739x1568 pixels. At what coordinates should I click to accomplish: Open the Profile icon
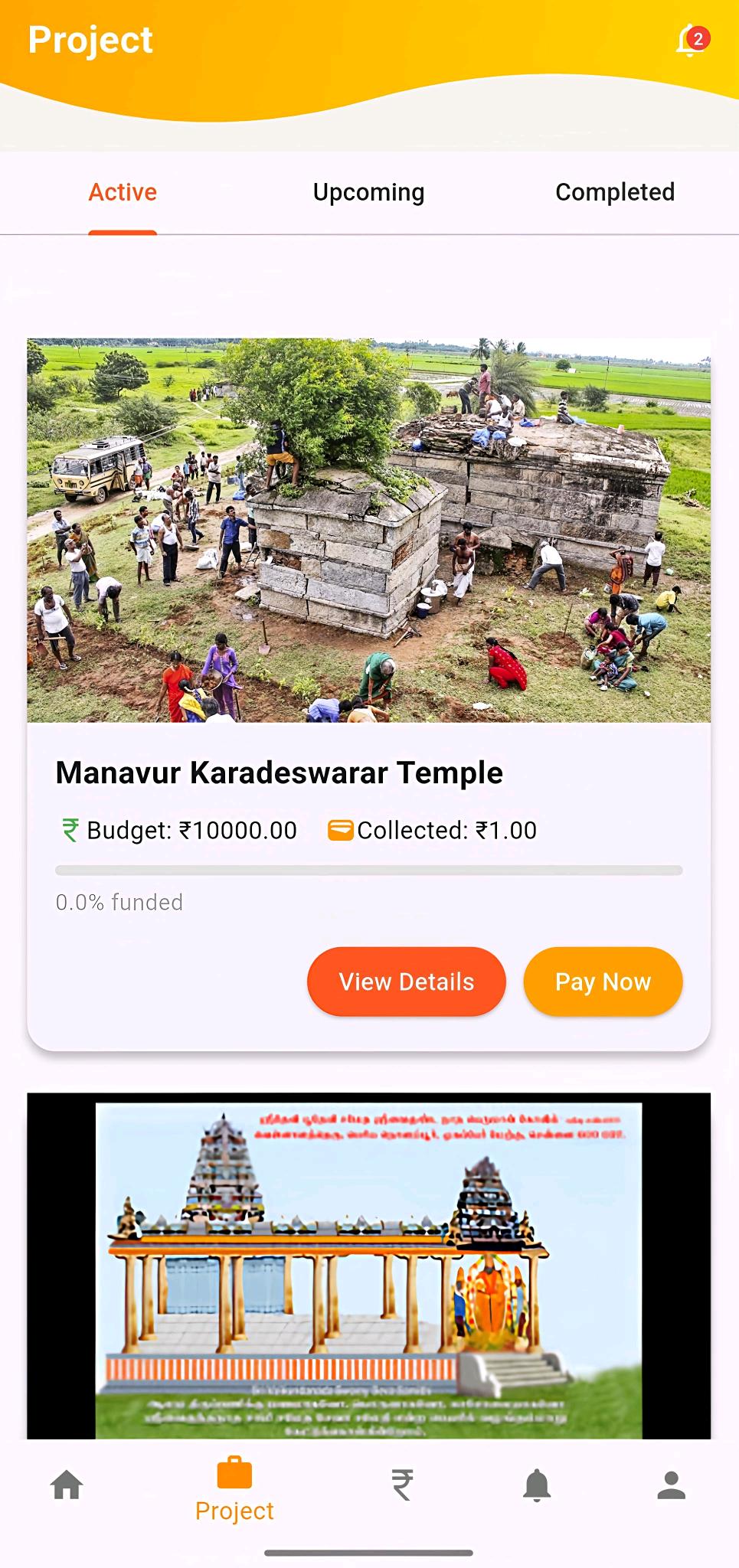click(672, 1483)
